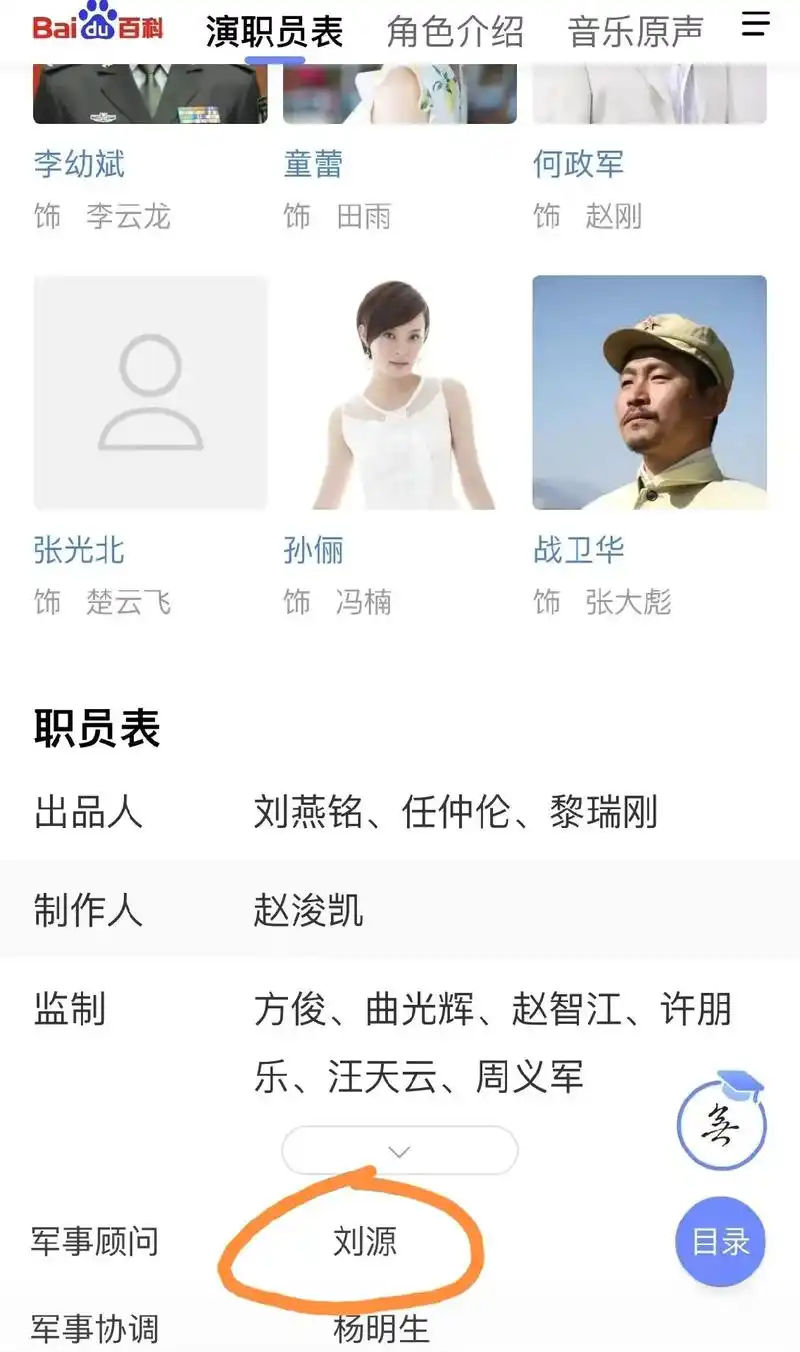Open 李幼斌's actor page link

pos(77,165)
